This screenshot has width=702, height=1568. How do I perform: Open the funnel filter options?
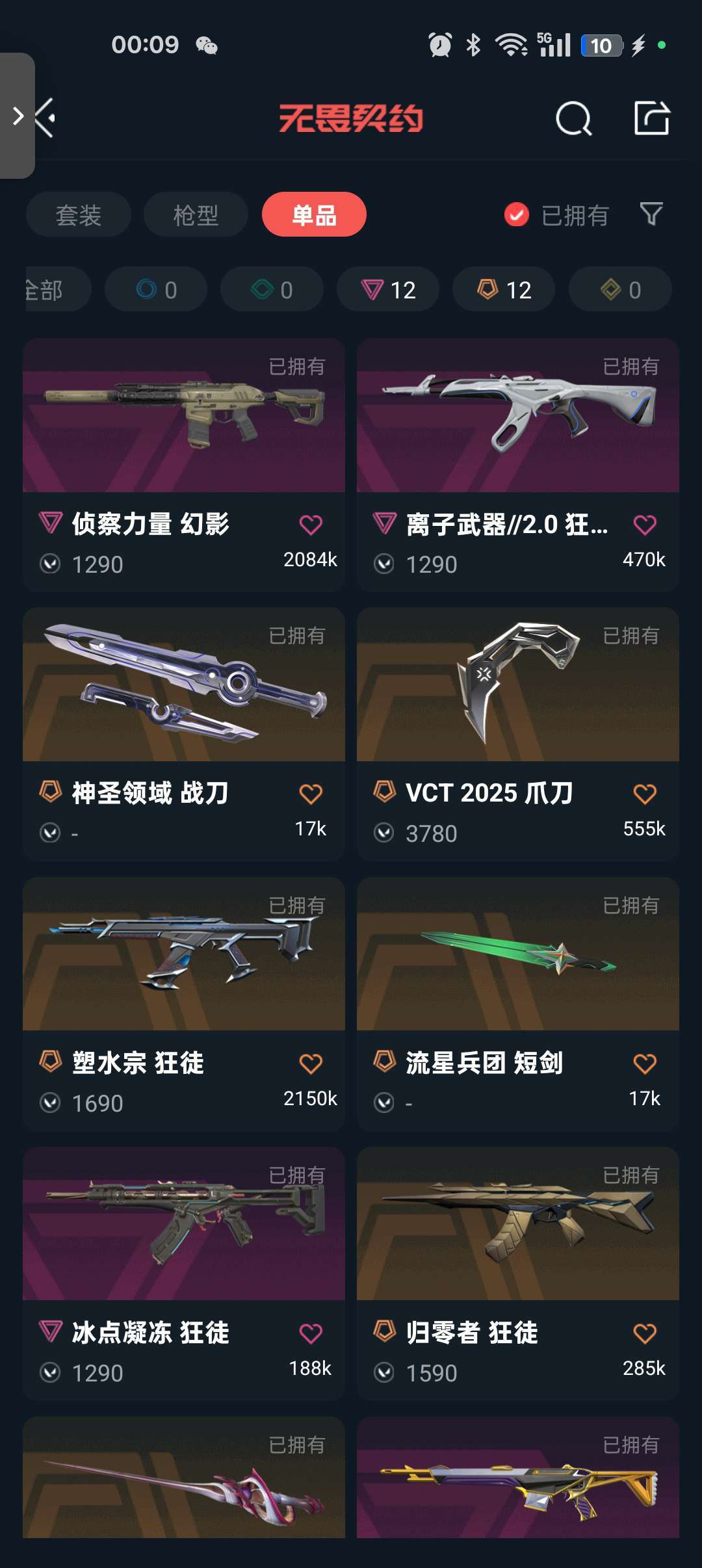(x=651, y=214)
